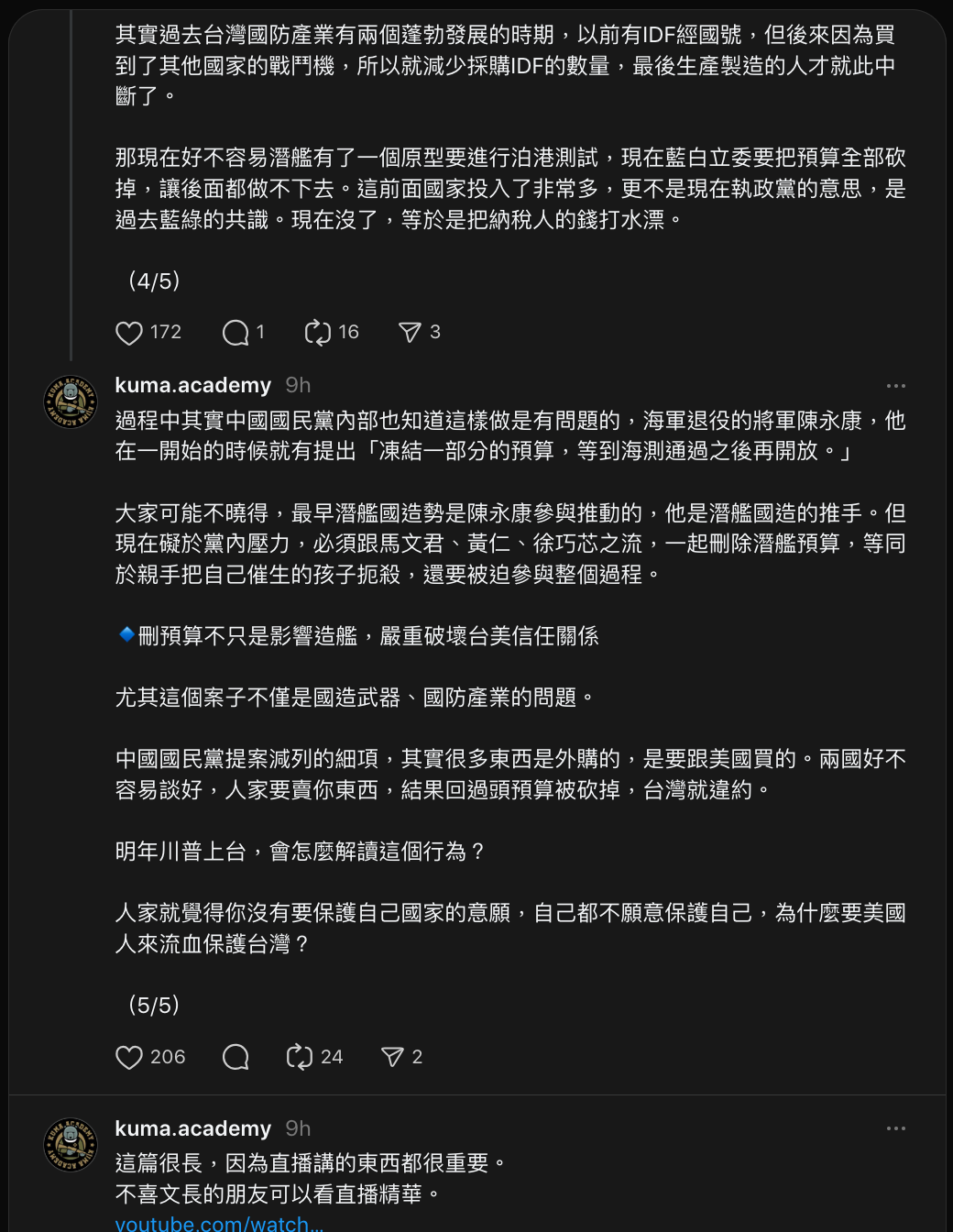Send the (5/5) post to someone
This screenshot has width=953, height=1232.
coord(392,1058)
